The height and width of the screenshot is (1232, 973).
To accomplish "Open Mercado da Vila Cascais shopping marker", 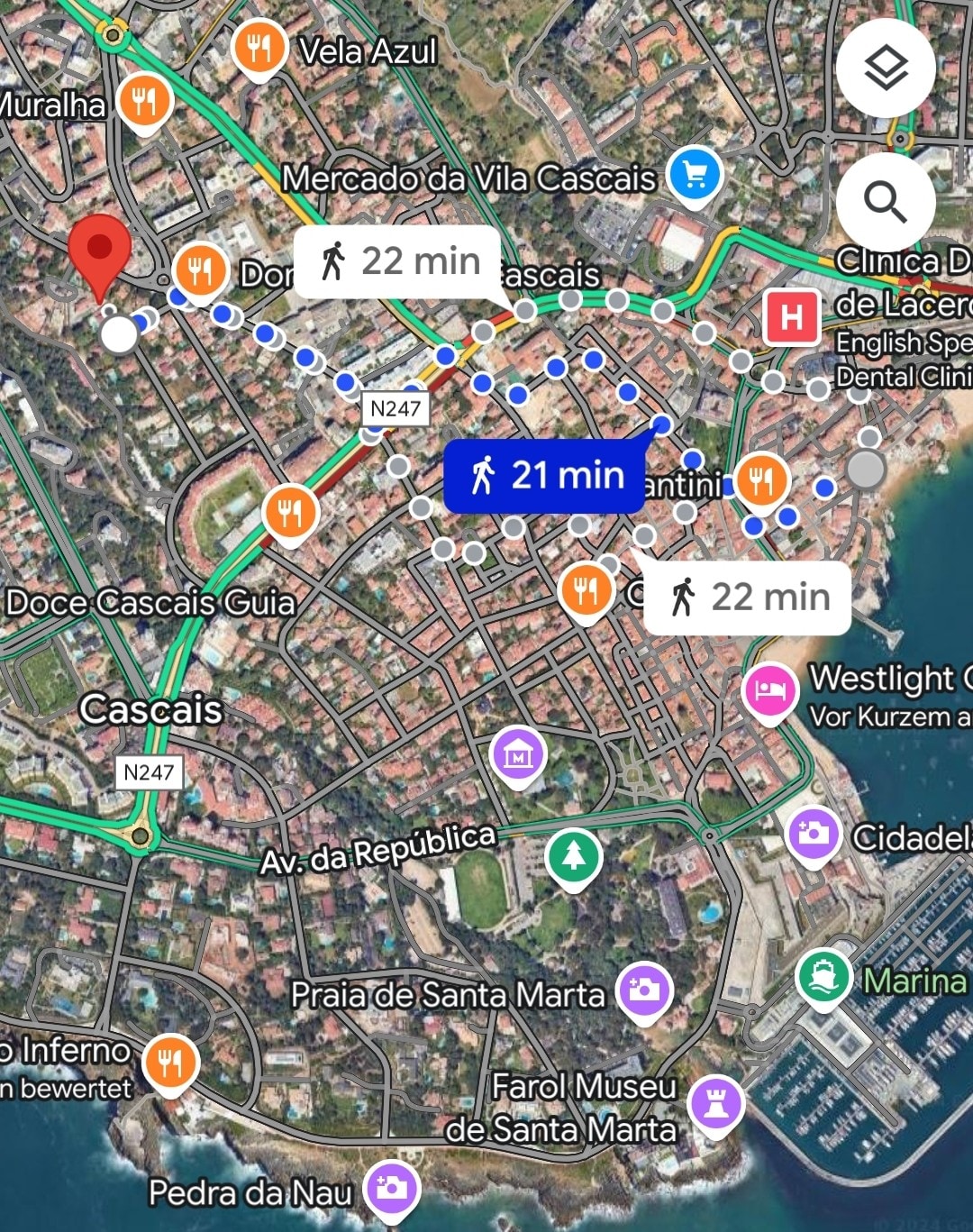I will pos(694,174).
